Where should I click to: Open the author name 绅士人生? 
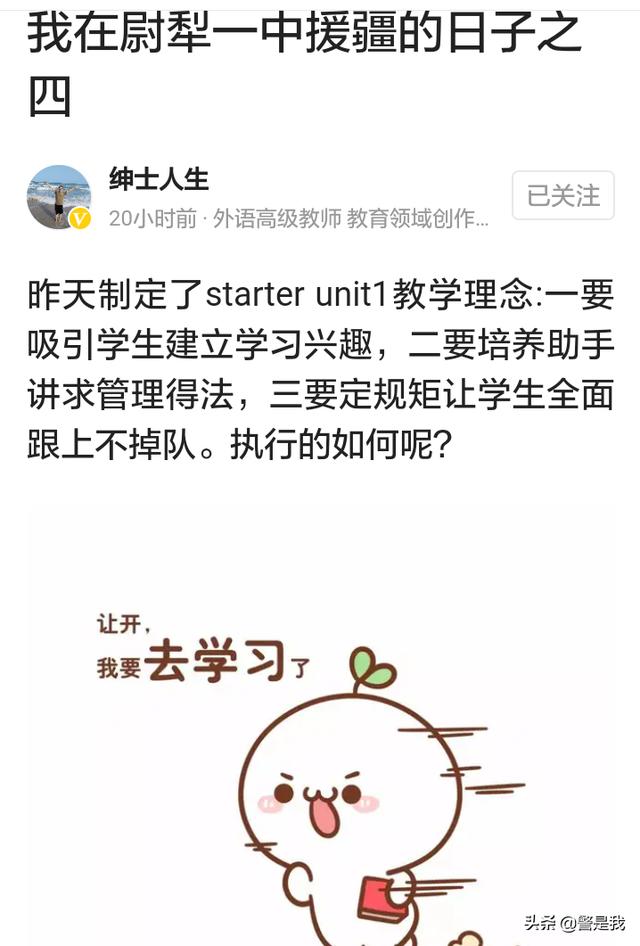[159, 179]
